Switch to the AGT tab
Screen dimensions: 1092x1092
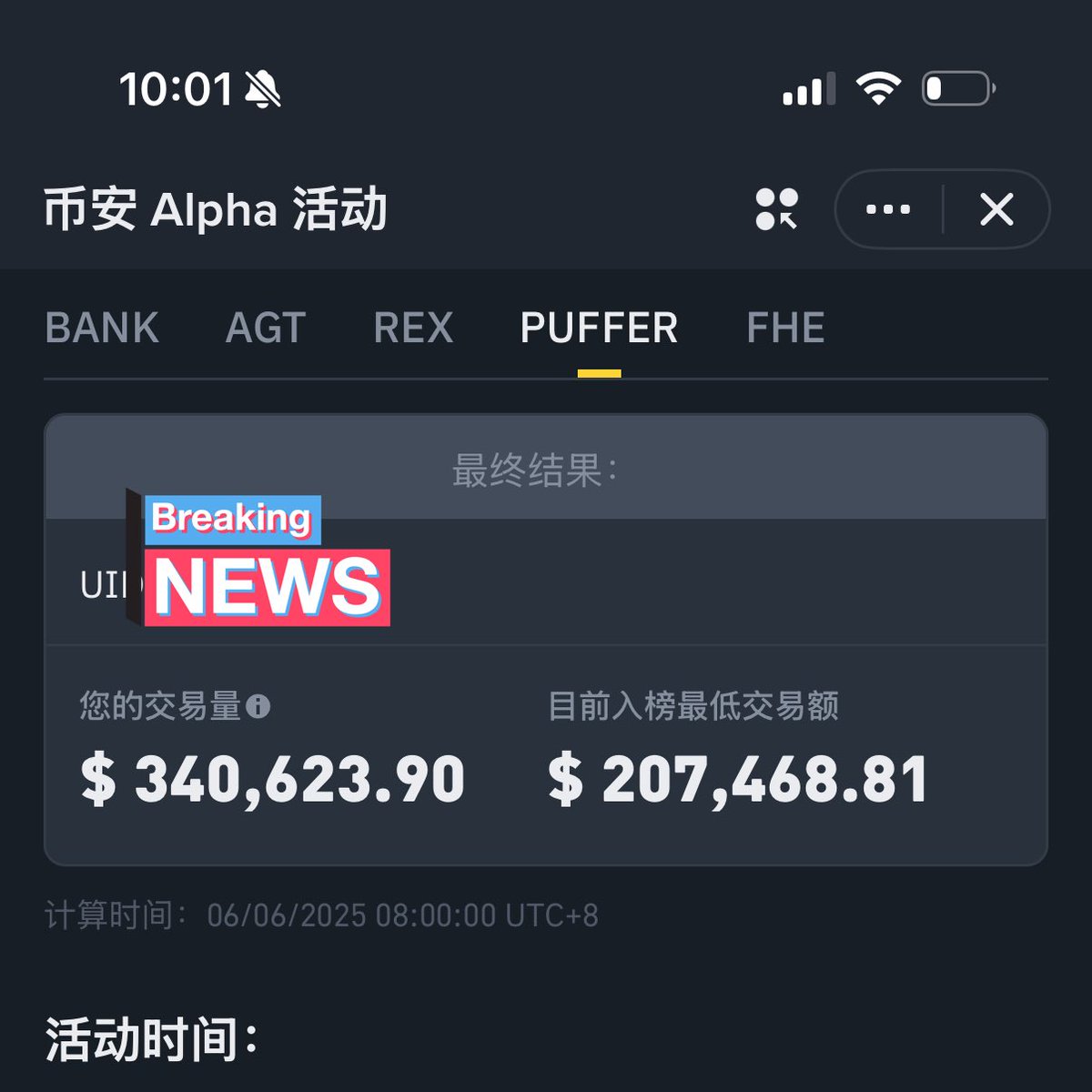click(265, 328)
